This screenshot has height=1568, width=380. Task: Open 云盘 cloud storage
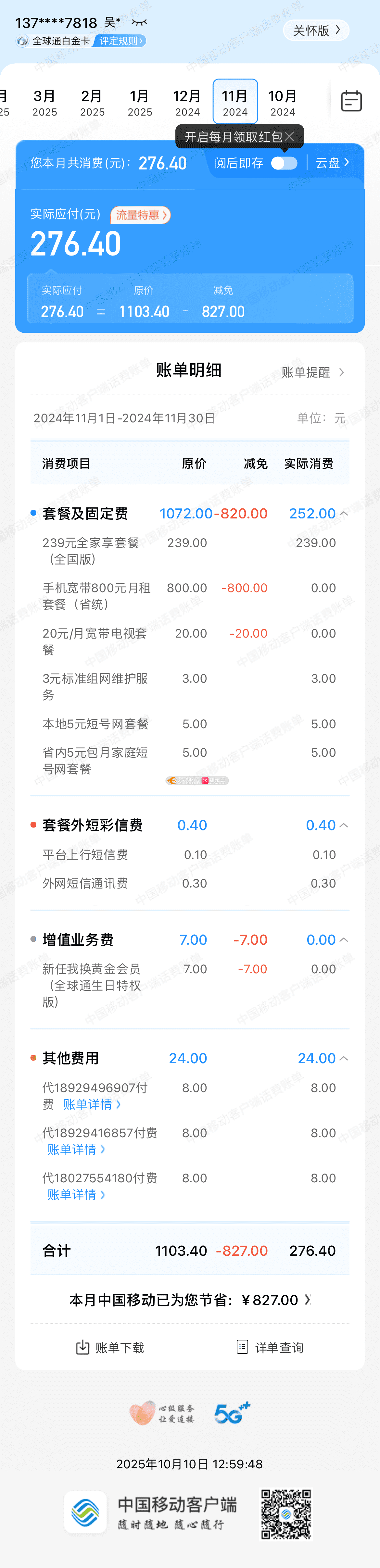click(x=332, y=163)
